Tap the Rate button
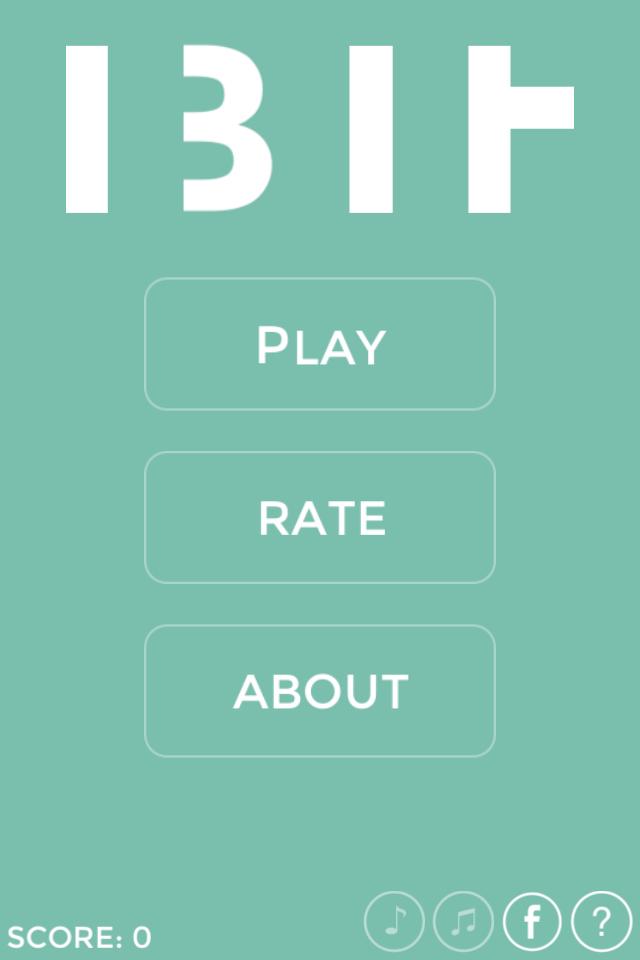 [320, 517]
